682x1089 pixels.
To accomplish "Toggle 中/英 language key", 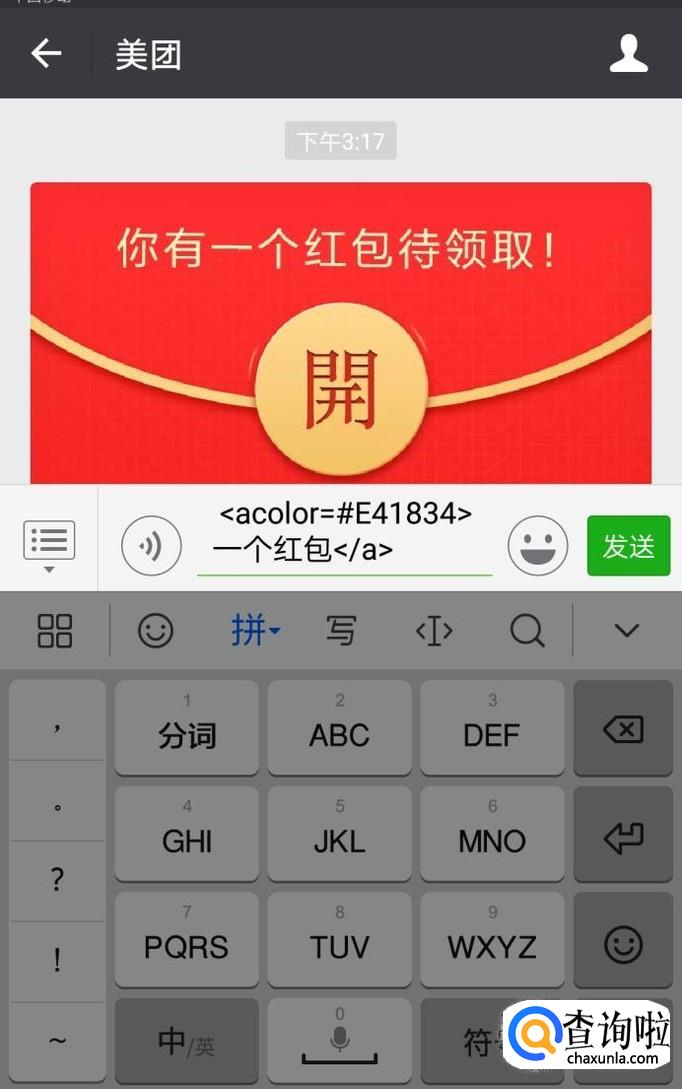I will point(186,1042).
